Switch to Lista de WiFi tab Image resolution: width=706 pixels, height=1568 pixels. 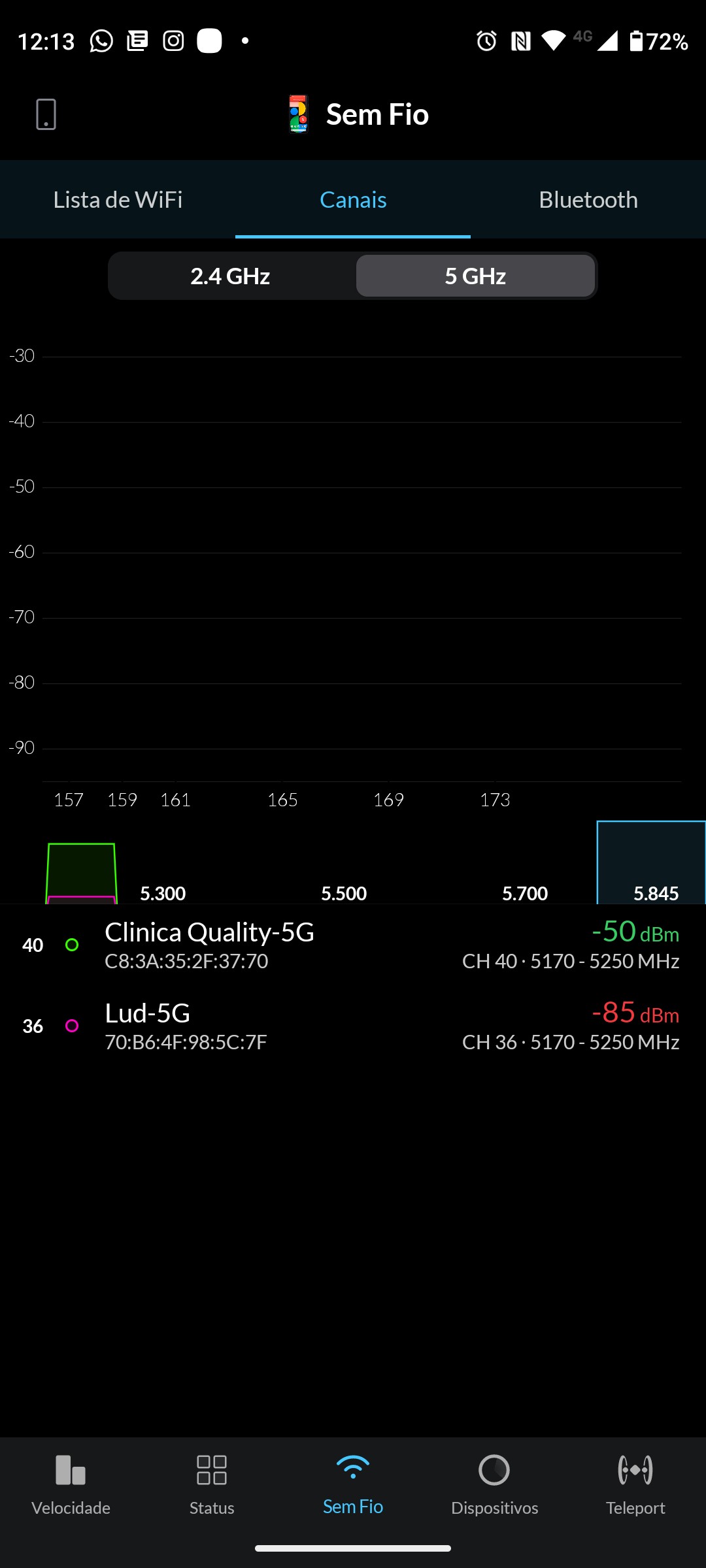point(118,200)
